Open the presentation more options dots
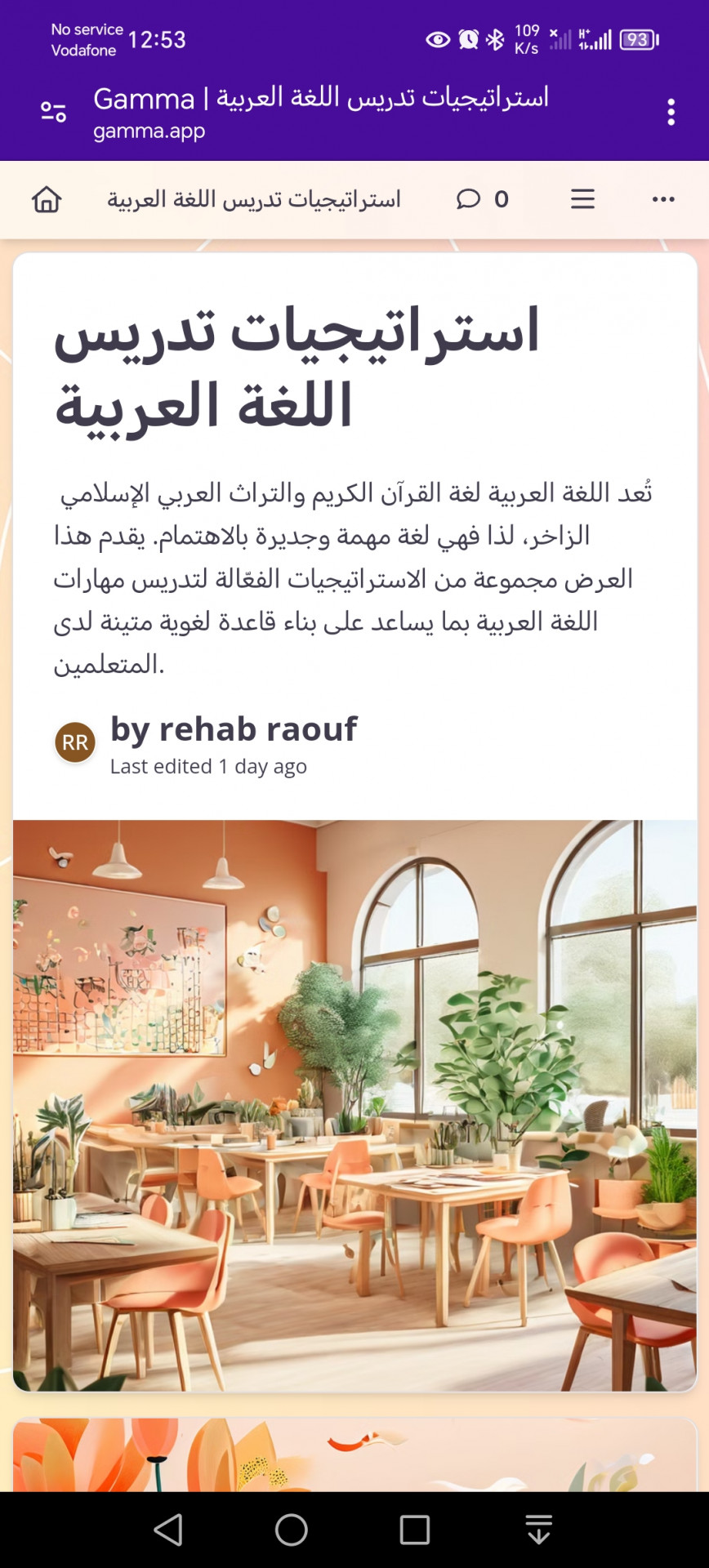Screen dimensions: 709x1568 pos(663,199)
